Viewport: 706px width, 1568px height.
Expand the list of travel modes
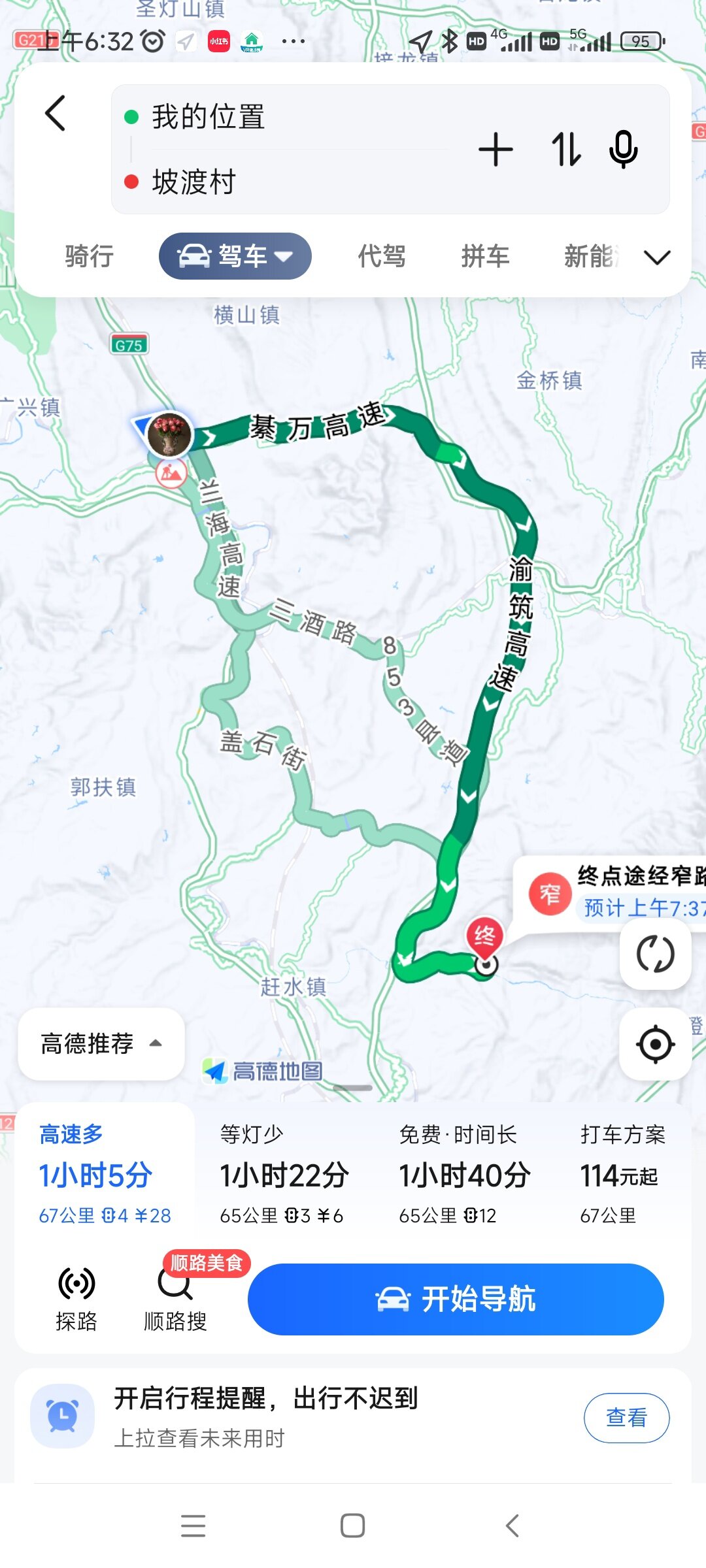(657, 257)
